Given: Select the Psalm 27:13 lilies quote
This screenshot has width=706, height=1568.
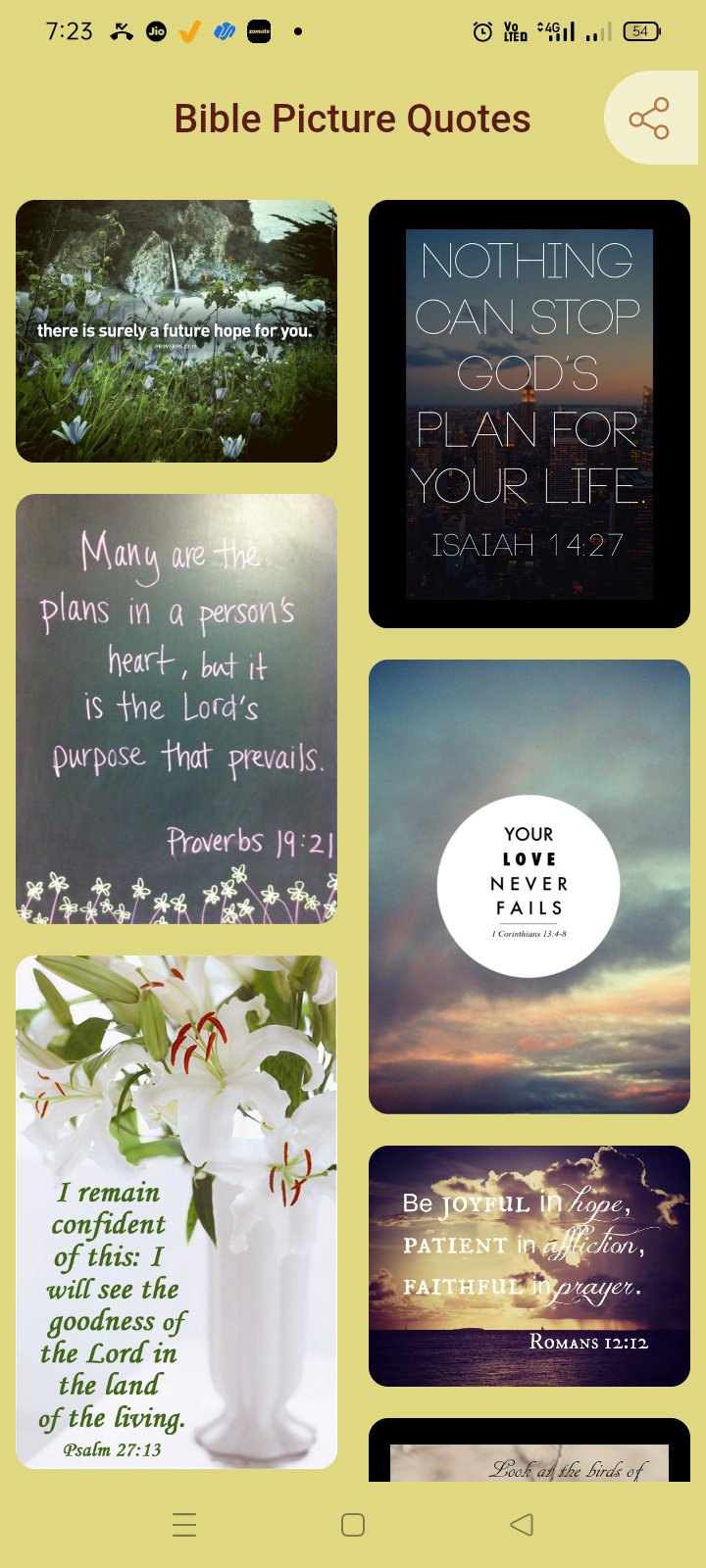Looking at the screenshot, I should (x=176, y=1211).
